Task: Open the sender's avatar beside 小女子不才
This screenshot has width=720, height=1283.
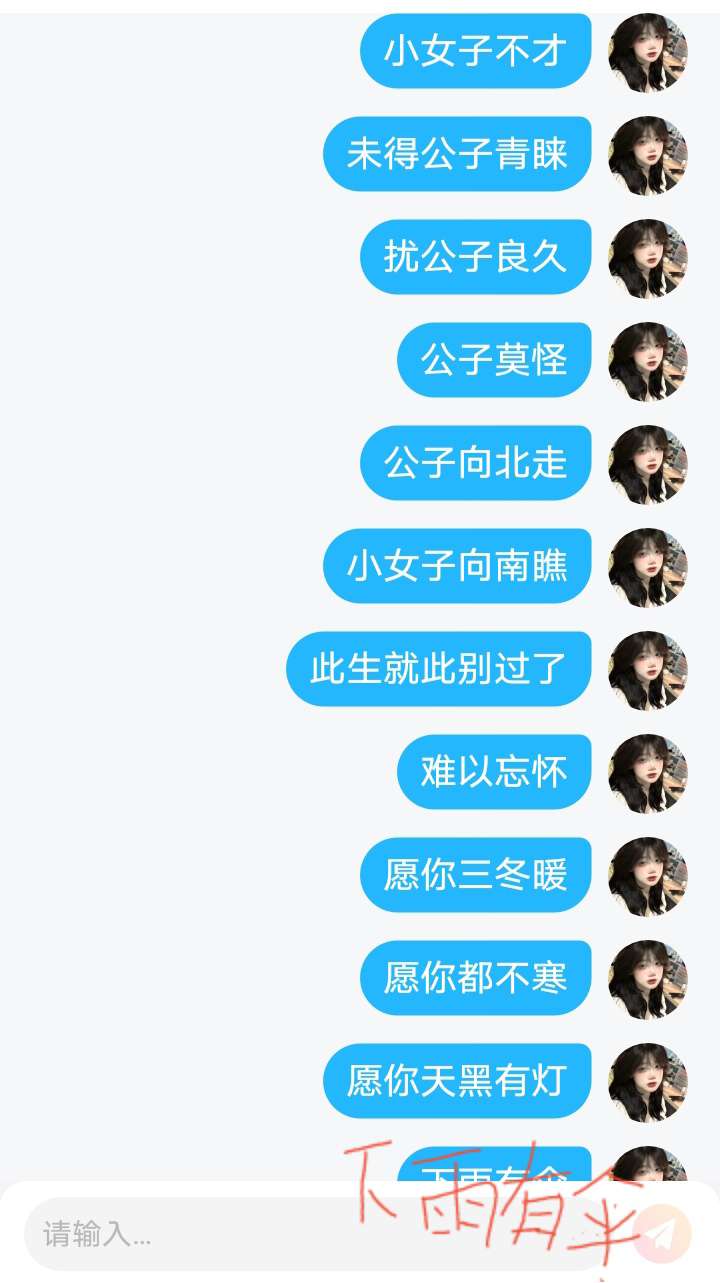Action: click(648, 52)
